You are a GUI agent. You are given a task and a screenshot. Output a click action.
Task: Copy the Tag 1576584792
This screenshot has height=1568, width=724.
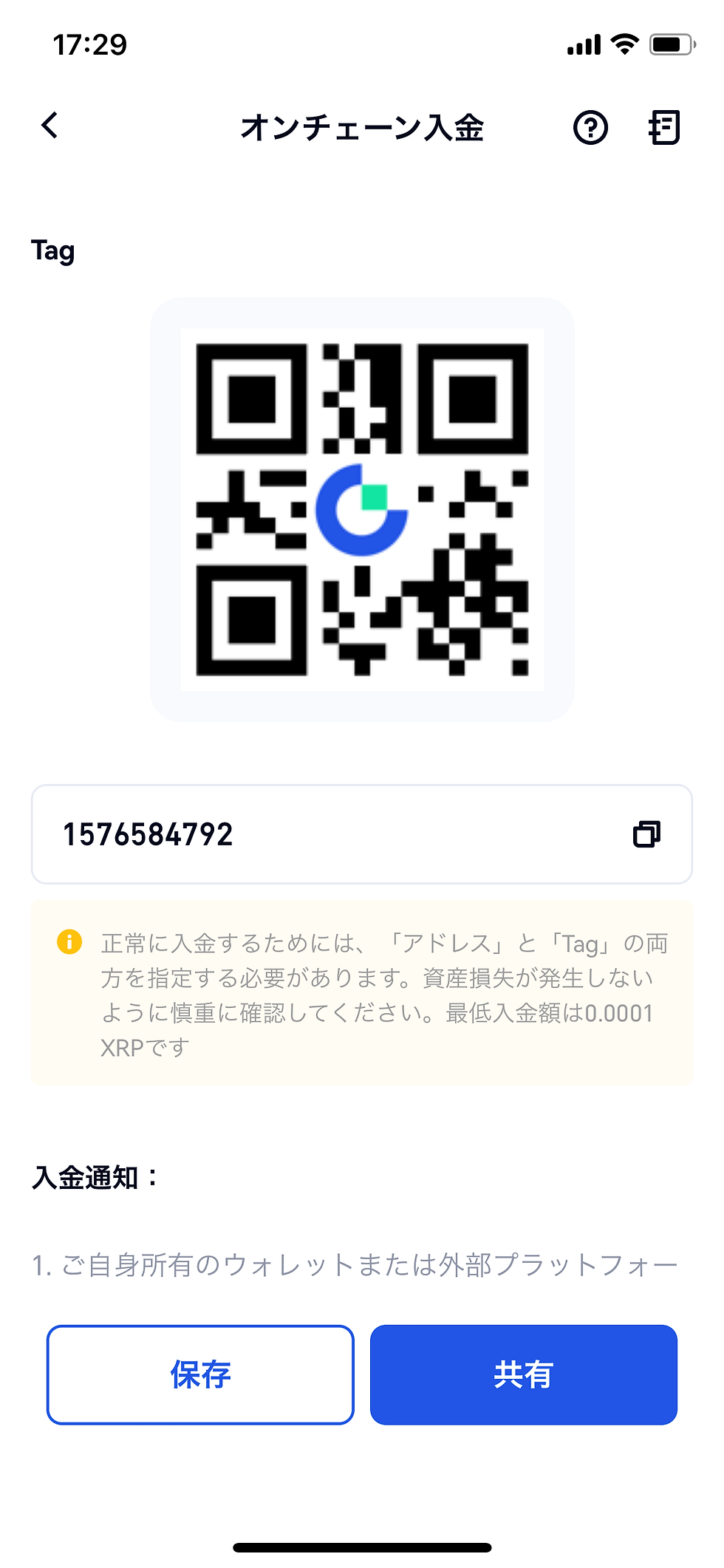pos(646,834)
